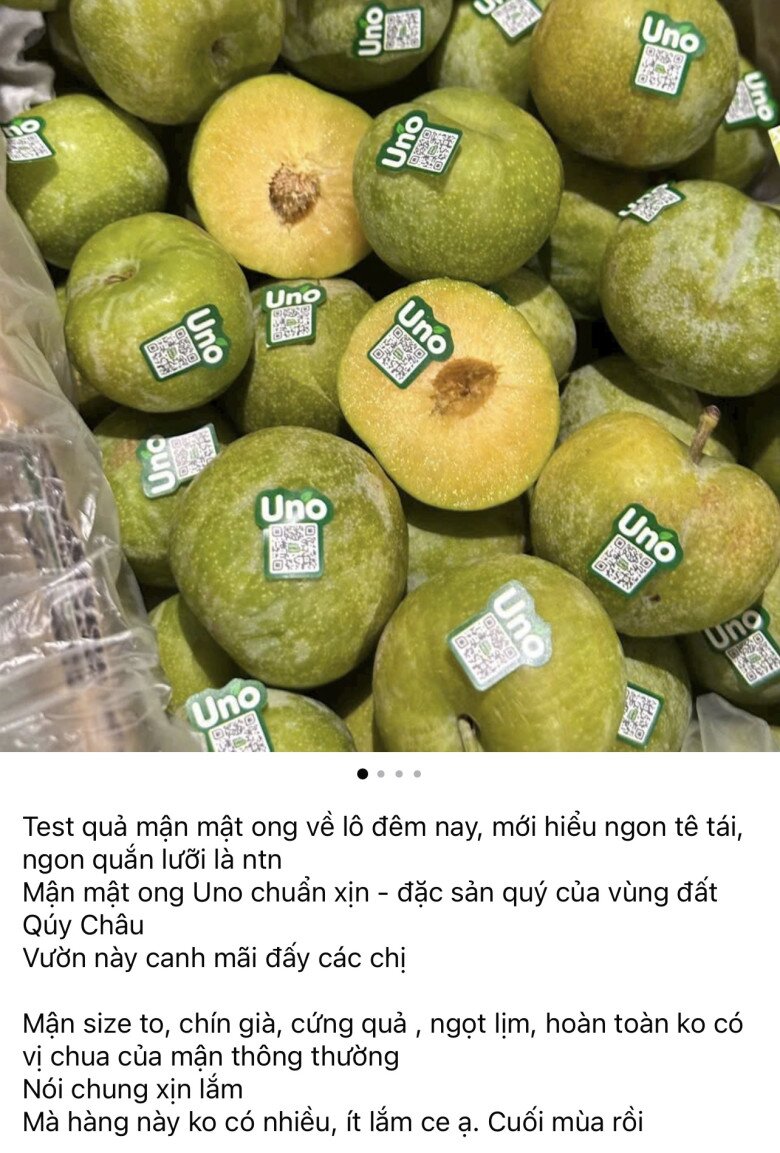Image resolution: width=780 pixels, height=1153 pixels.
Task: Tap the photo carousel page indicator dots
Action: coord(389,773)
